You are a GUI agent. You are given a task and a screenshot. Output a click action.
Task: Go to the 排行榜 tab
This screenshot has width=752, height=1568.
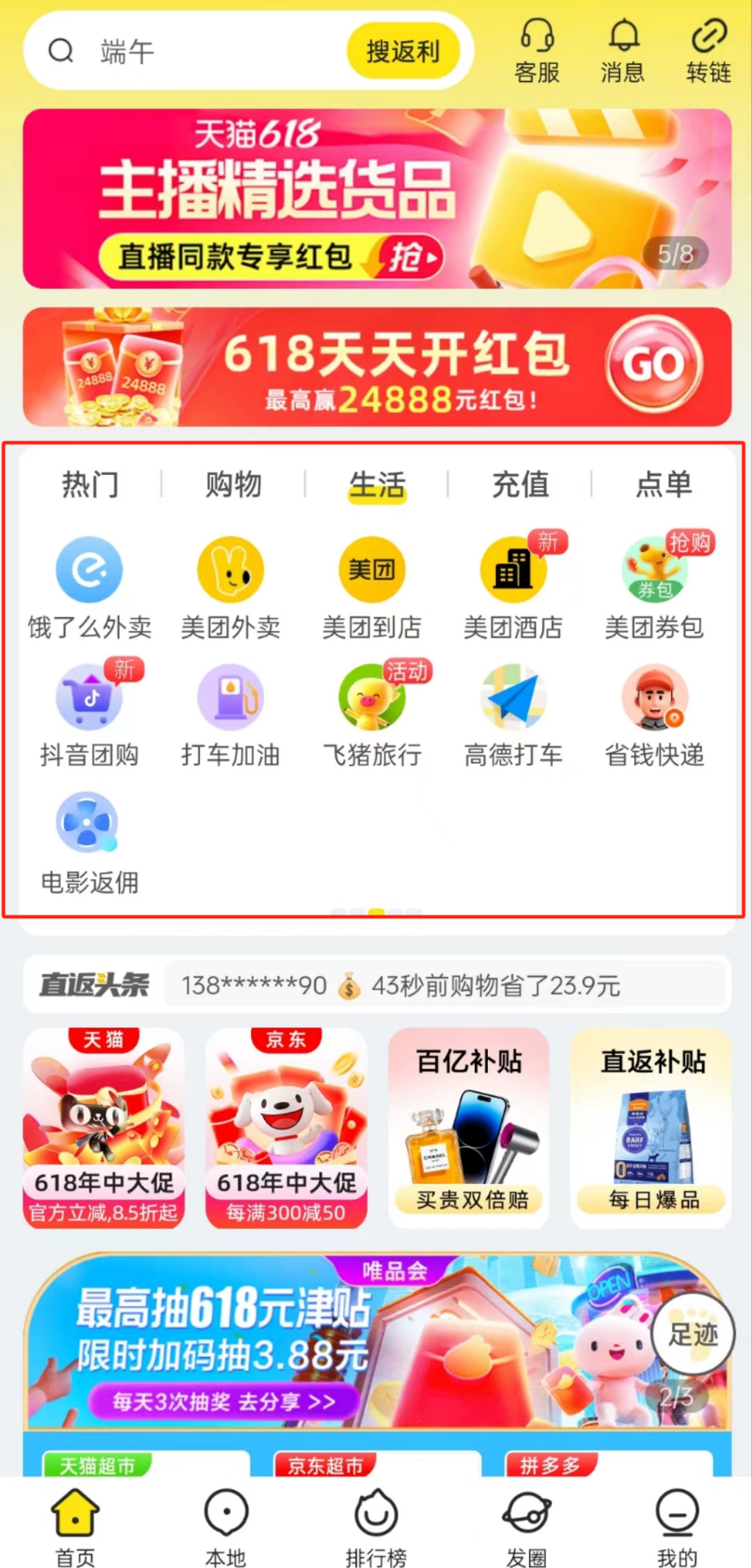(x=376, y=1527)
